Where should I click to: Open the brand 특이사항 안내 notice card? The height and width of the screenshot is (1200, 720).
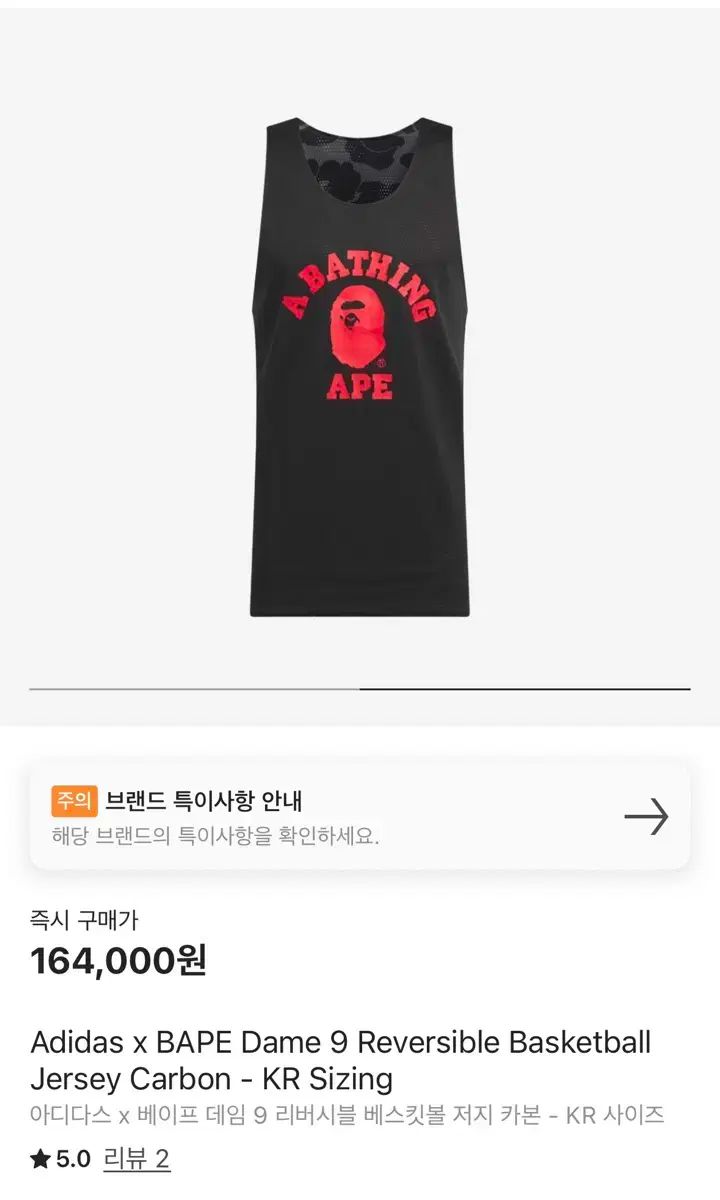pyautogui.click(x=360, y=817)
